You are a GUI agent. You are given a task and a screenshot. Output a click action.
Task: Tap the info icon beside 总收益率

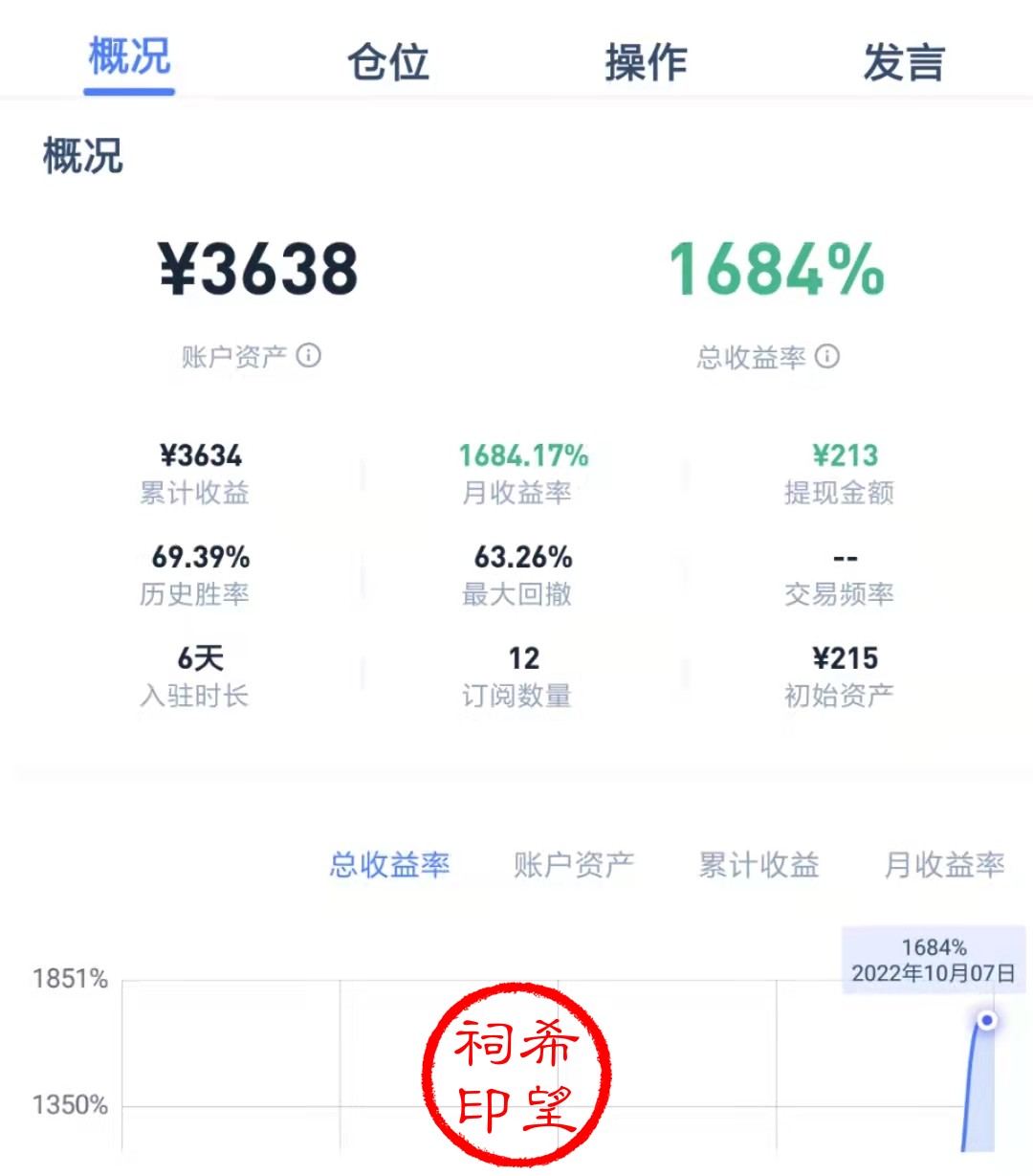[827, 356]
